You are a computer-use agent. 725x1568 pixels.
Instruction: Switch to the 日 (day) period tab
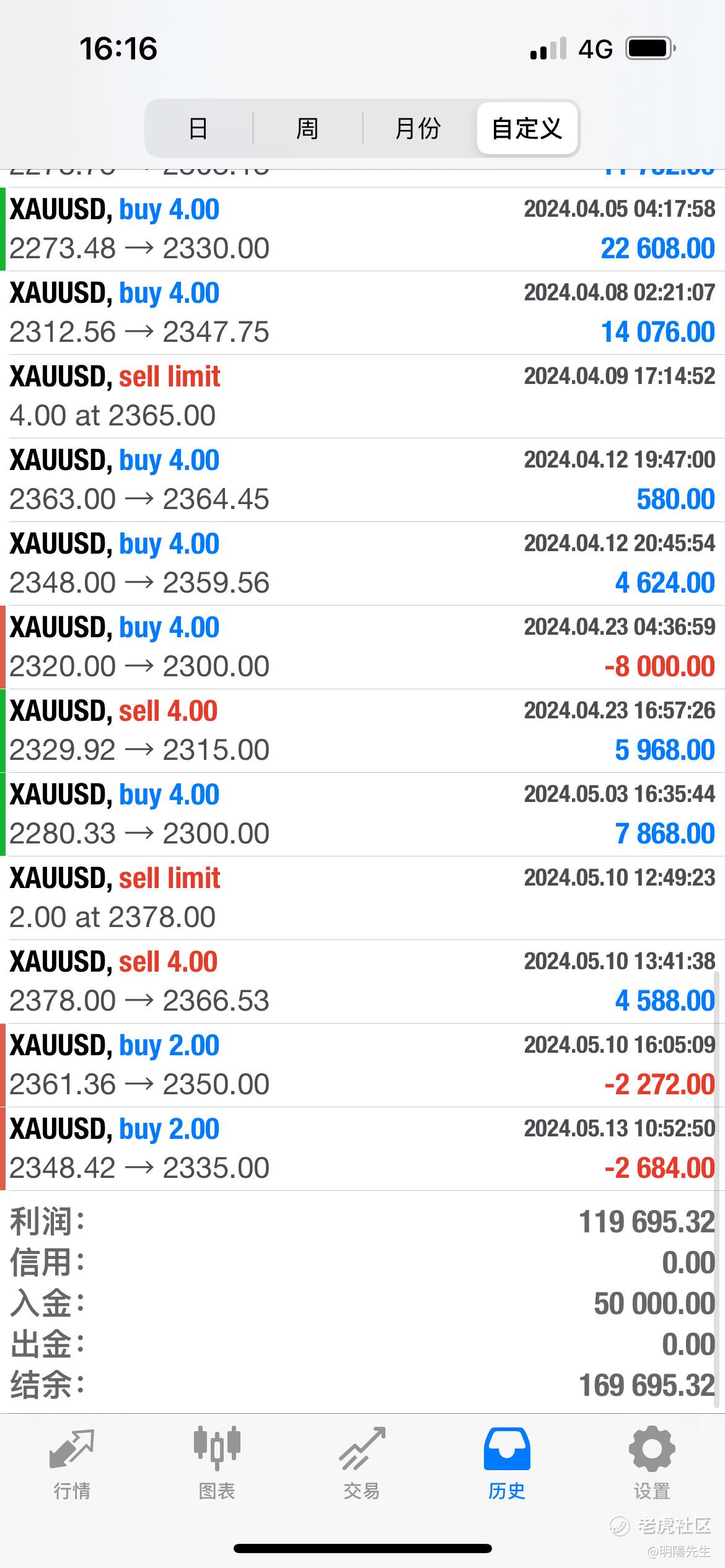(198, 128)
